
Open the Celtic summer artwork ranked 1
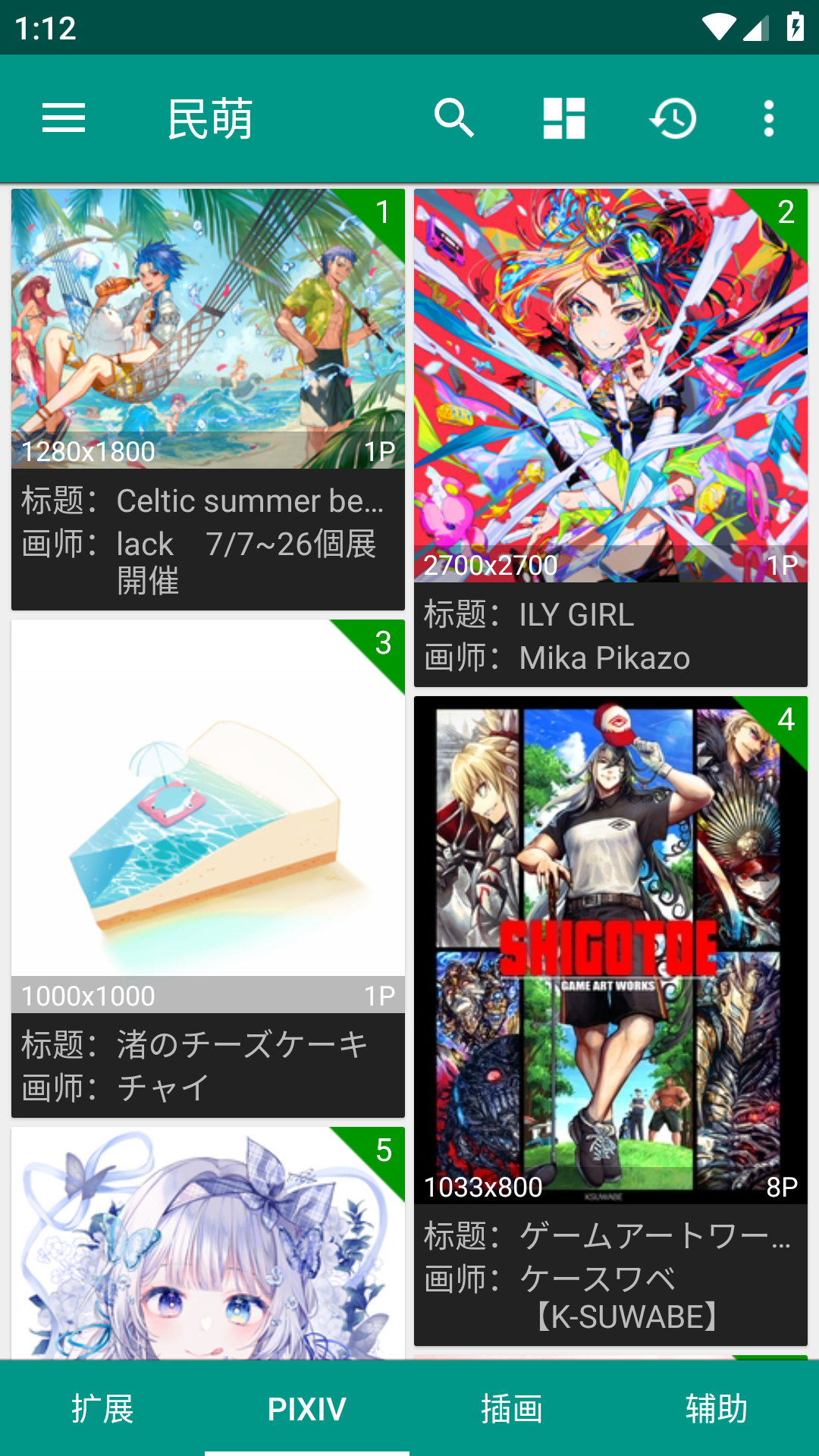pyautogui.click(x=208, y=330)
